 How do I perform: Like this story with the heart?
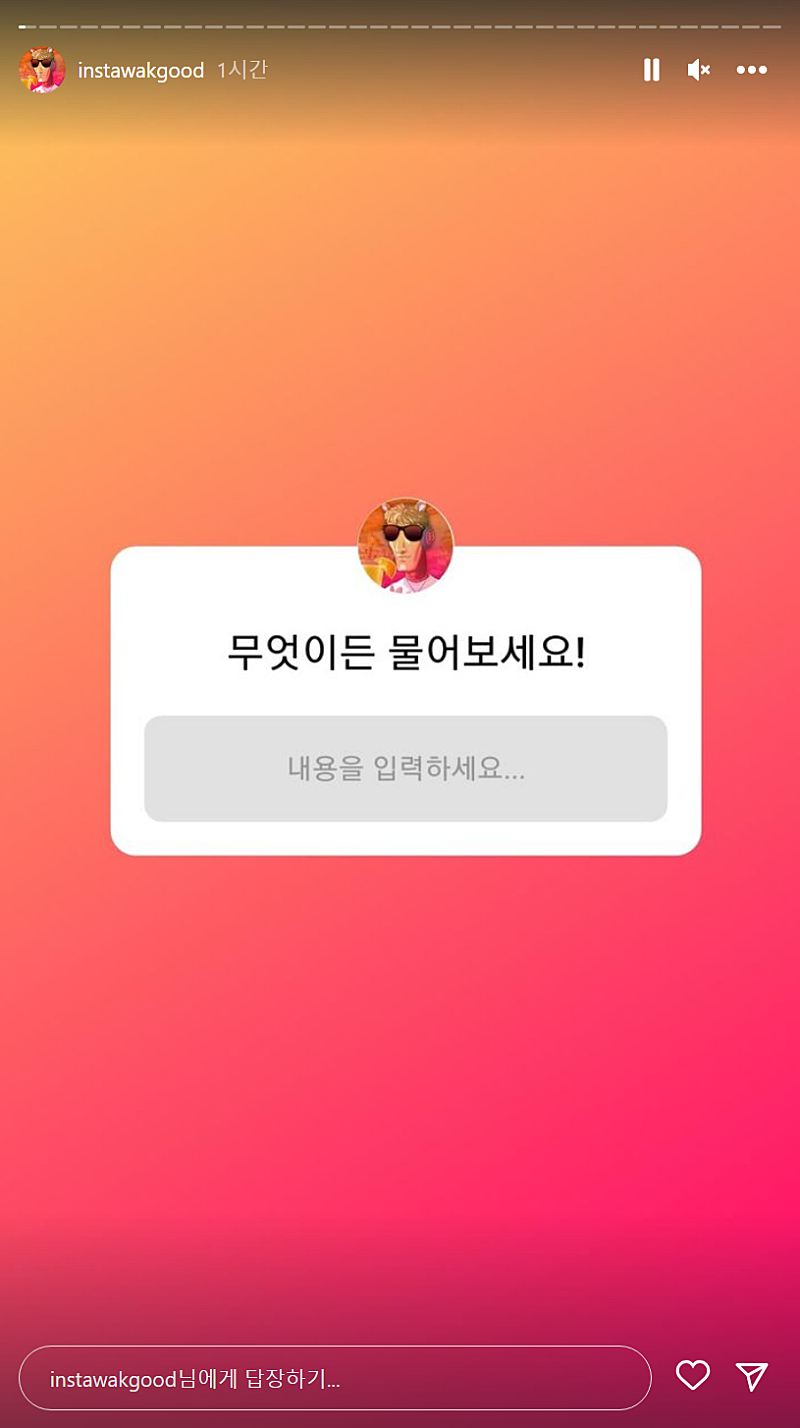[693, 1376]
